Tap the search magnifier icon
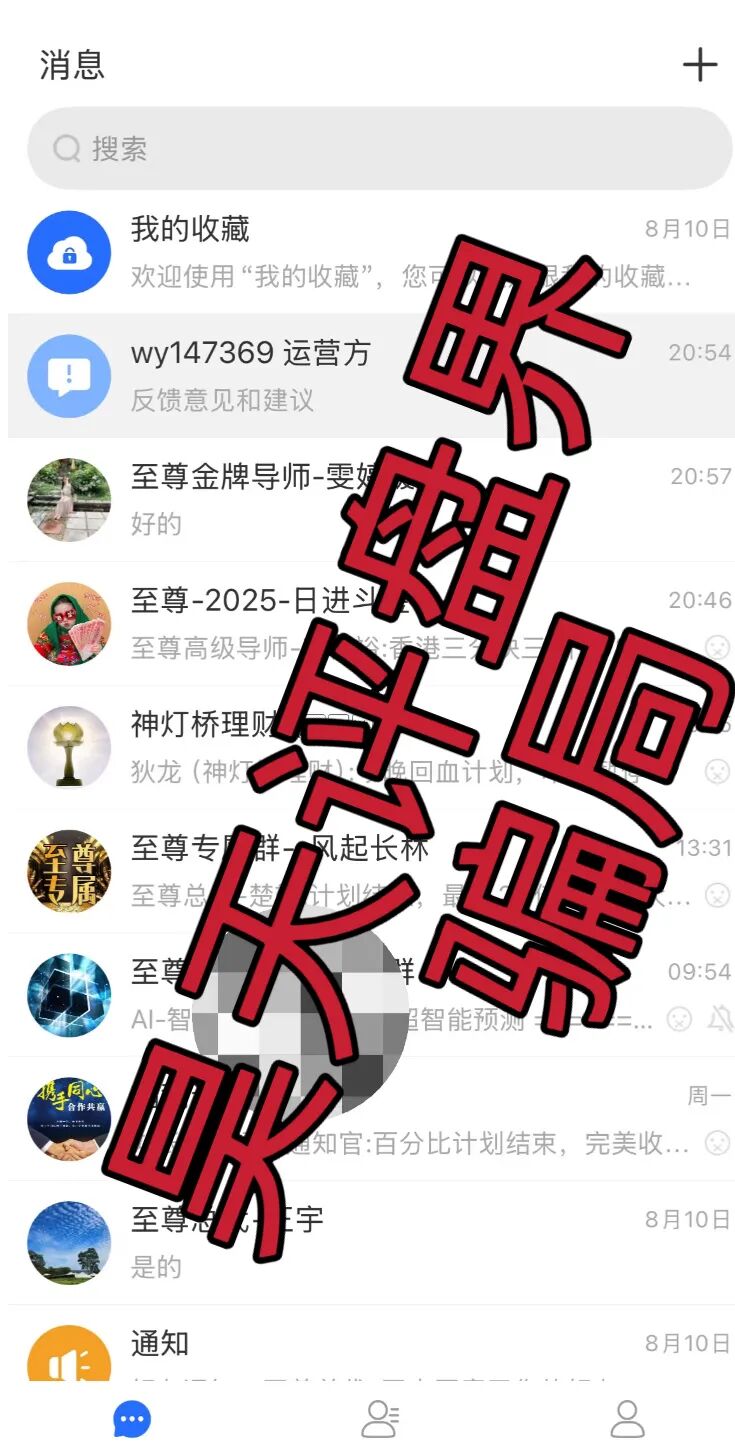Viewport: 735px width, 1451px height. click(x=66, y=149)
